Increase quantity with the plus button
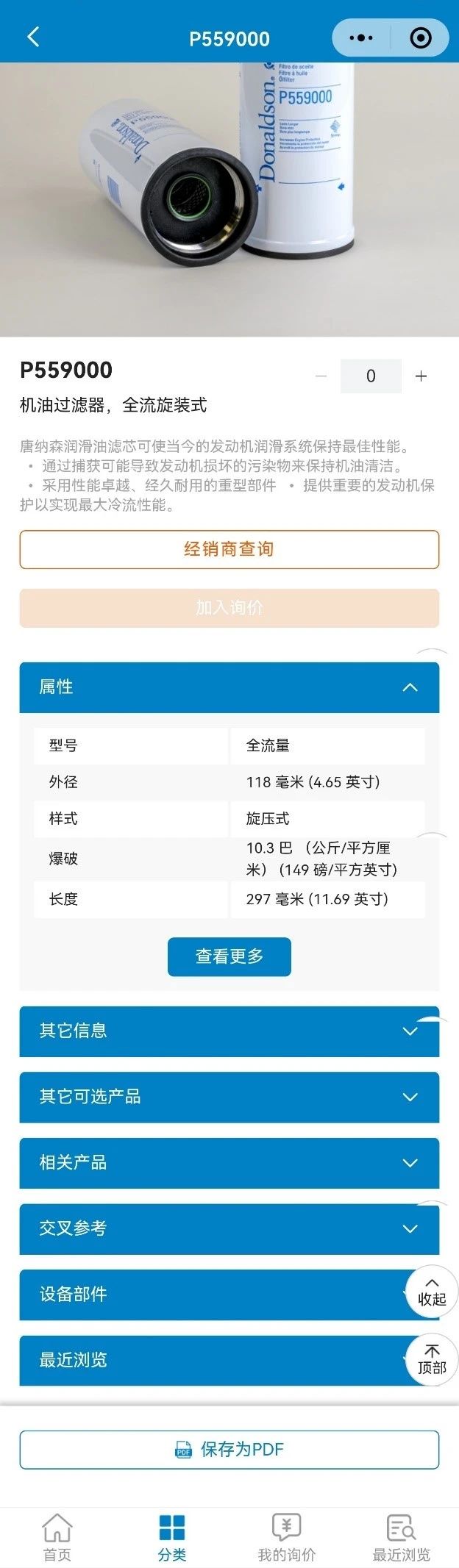 coord(421,376)
